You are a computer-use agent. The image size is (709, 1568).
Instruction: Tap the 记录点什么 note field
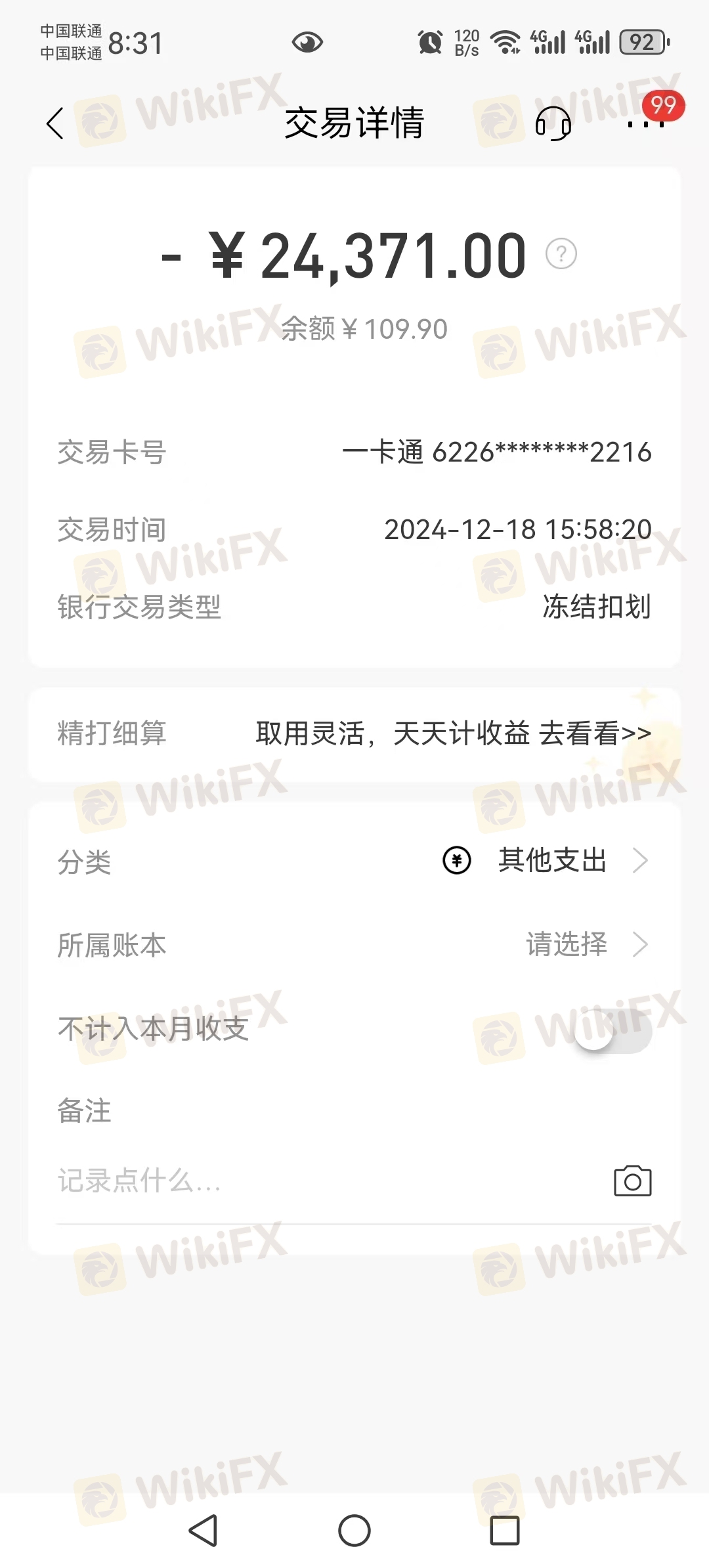coord(328,1181)
